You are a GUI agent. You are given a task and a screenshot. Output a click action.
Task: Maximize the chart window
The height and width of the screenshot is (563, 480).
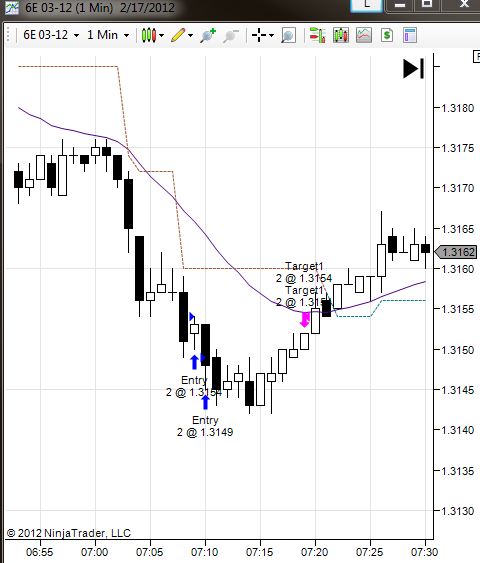pos(427,4)
